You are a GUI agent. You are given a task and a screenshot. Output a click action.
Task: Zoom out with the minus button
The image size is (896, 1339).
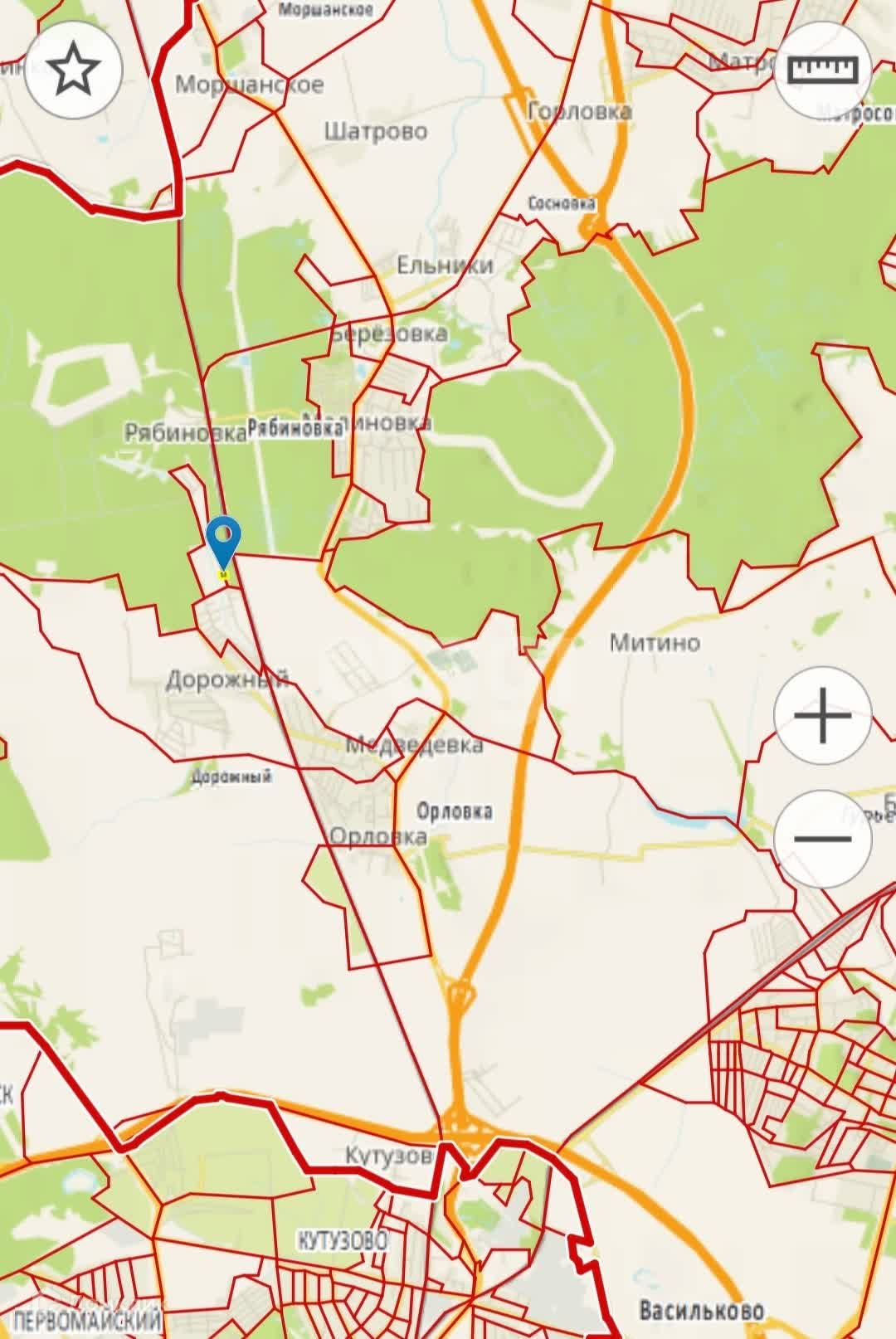click(x=822, y=839)
